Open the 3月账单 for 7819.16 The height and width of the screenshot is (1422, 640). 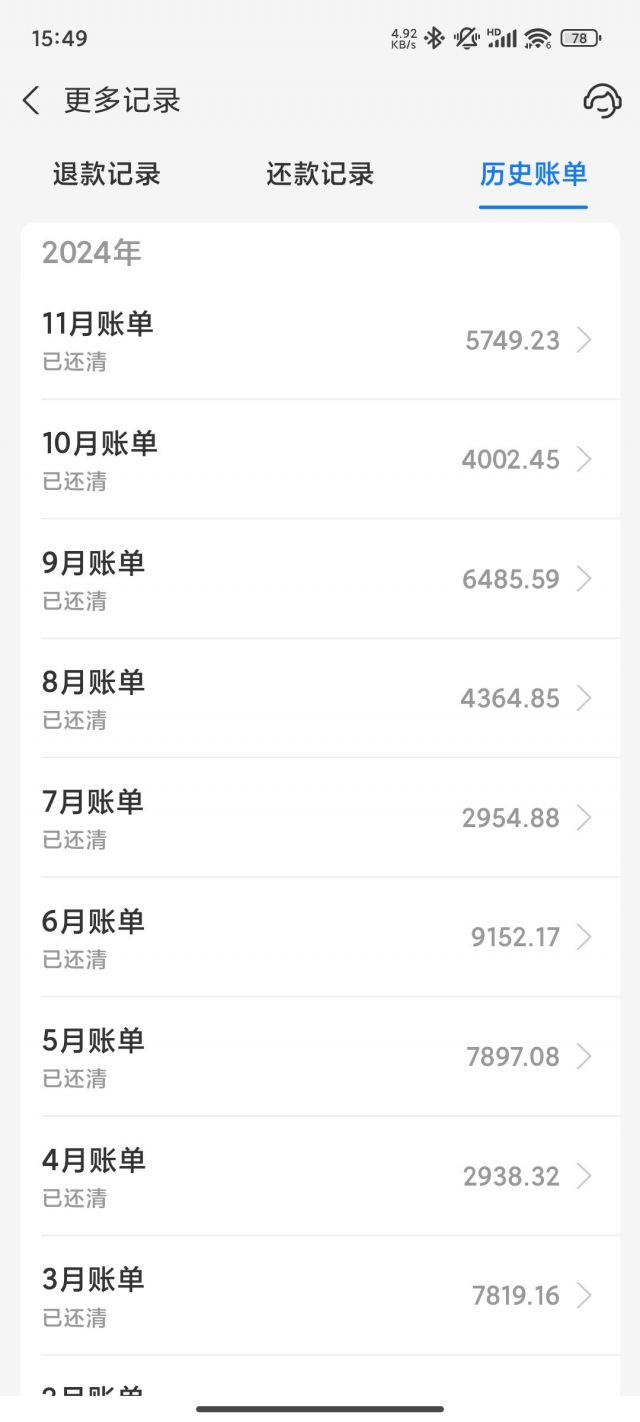[x=320, y=1296]
